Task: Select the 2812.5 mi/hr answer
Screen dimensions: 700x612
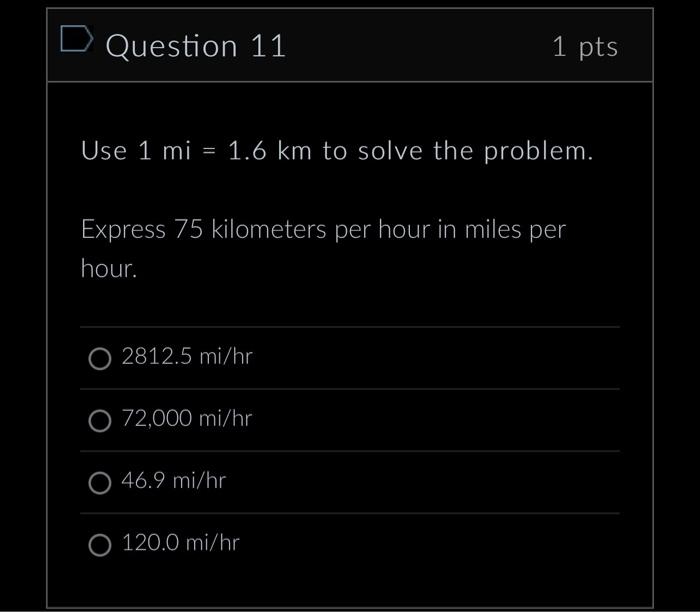Action: [99, 358]
